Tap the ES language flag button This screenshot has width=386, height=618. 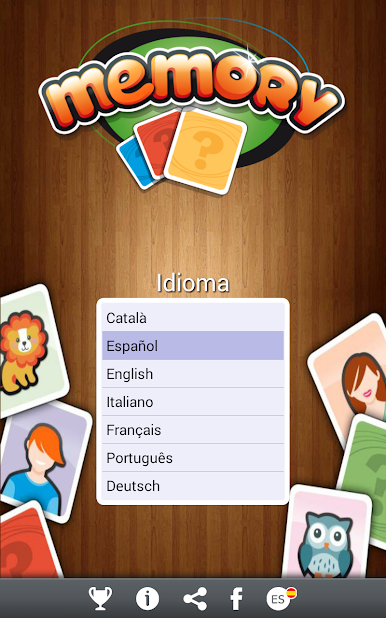pyautogui.click(x=281, y=598)
